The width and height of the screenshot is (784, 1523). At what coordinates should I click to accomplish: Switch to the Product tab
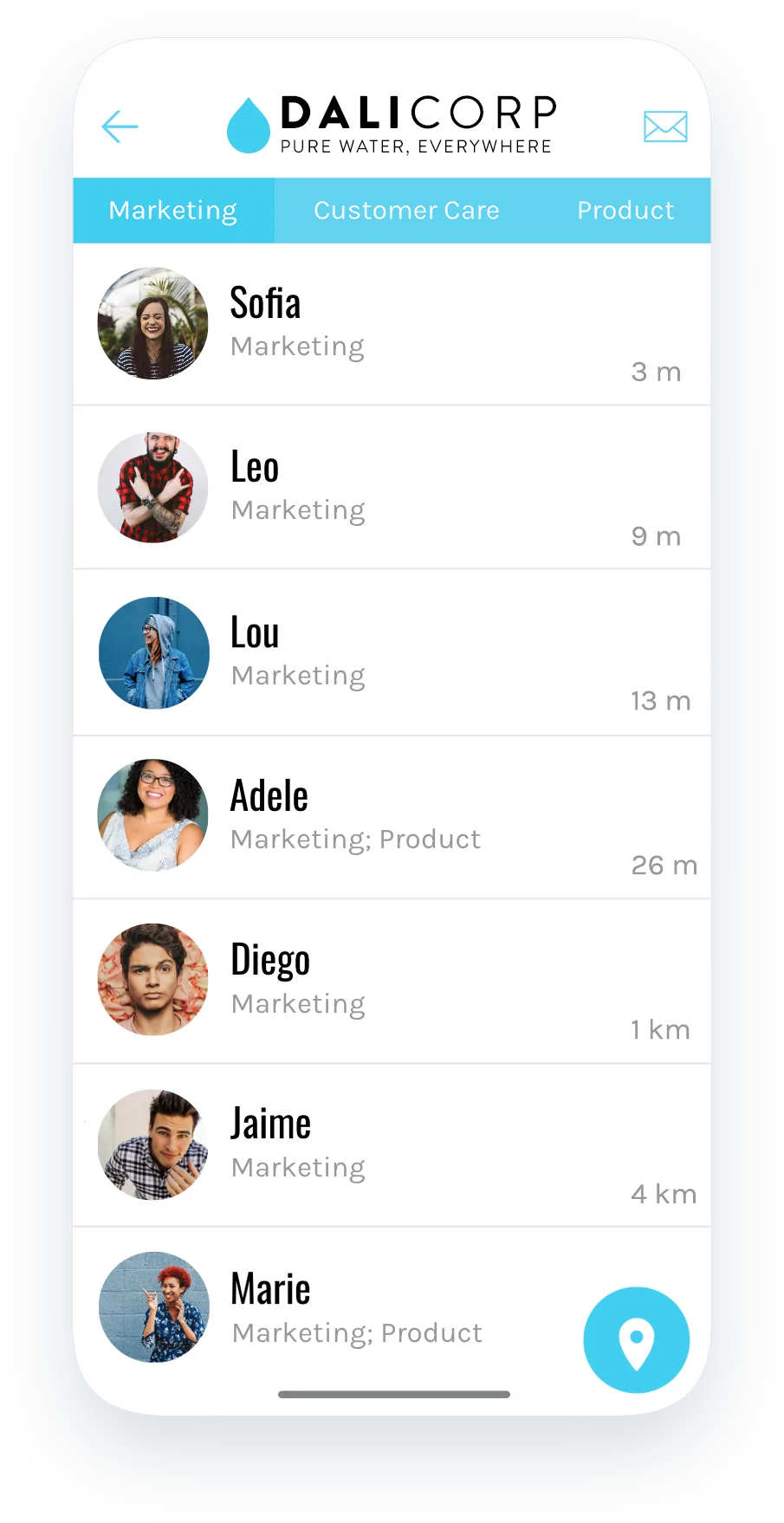625,210
